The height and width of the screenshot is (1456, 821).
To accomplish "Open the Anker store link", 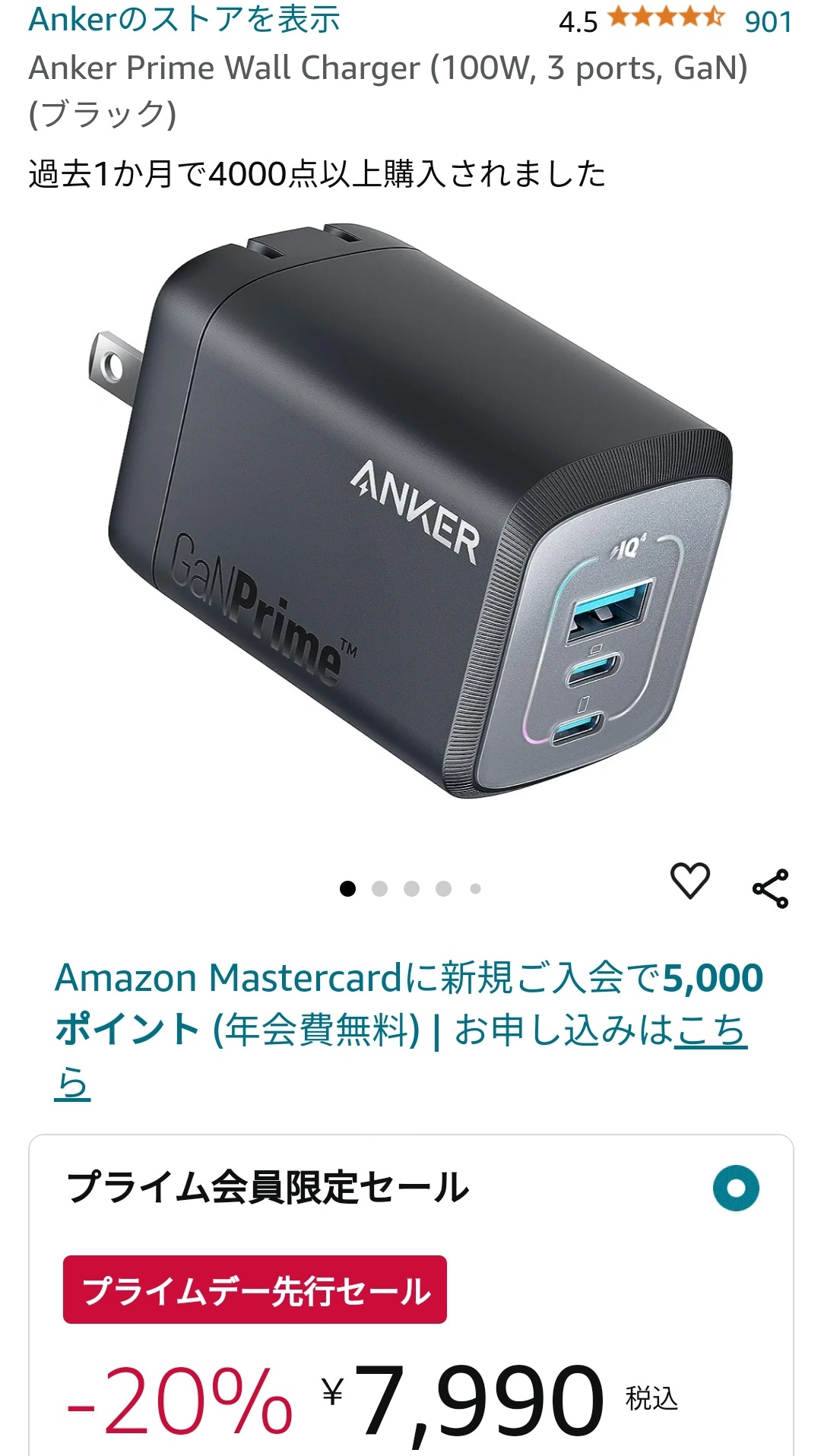I will pyautogui.click(x=184, y=20).
